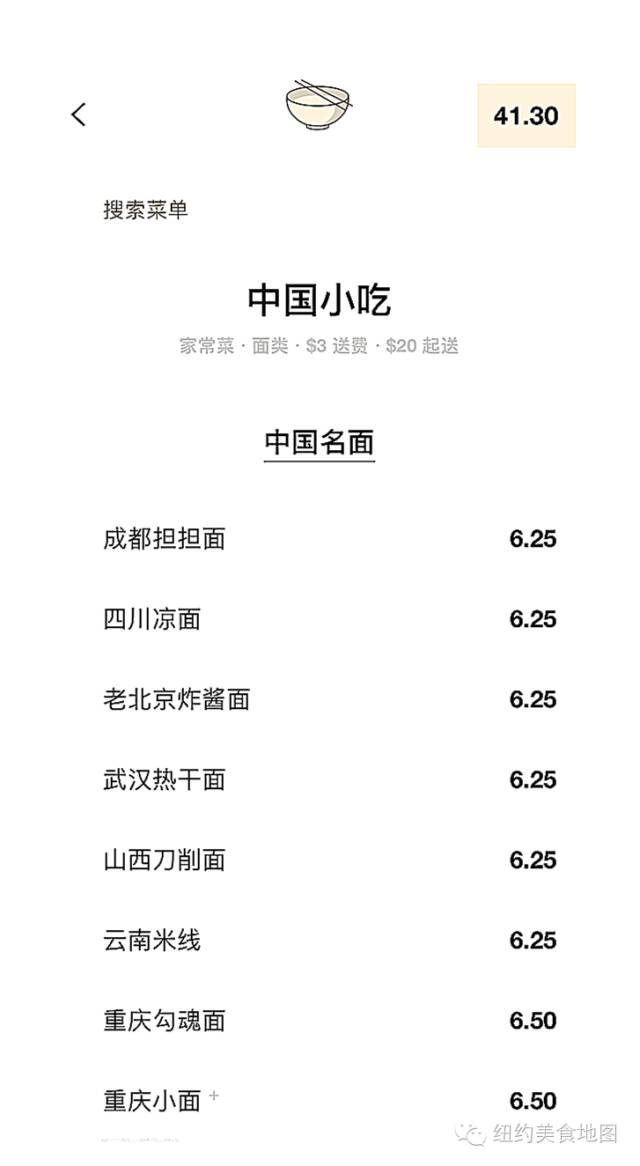The width and height of the screenshot is (640, 1166).
Task: Select 成都担担面 from the menu
Action: pyautogui.click(x=165, y=539)
